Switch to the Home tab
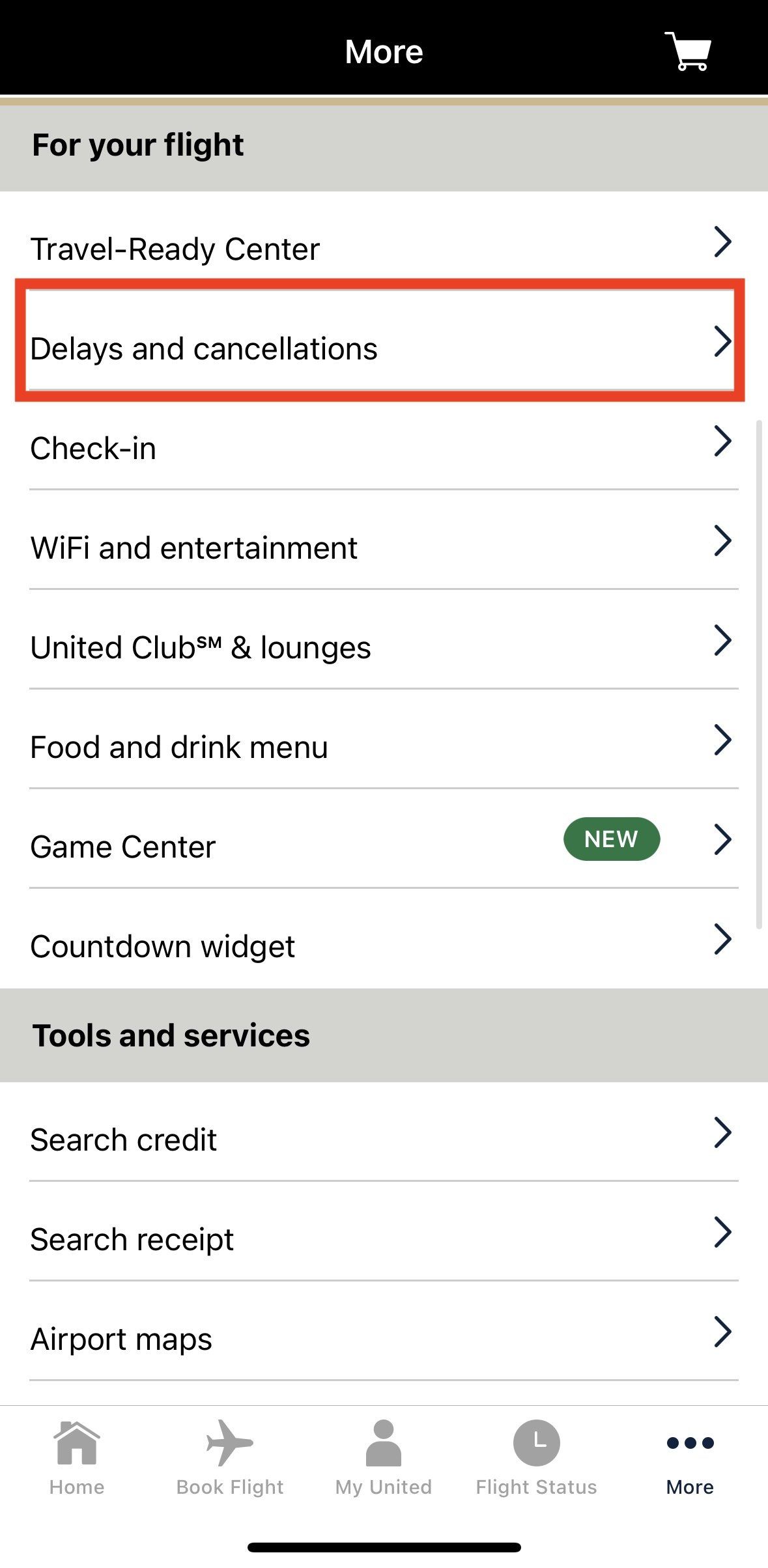768x1568 pixels. pos(77,1459)
